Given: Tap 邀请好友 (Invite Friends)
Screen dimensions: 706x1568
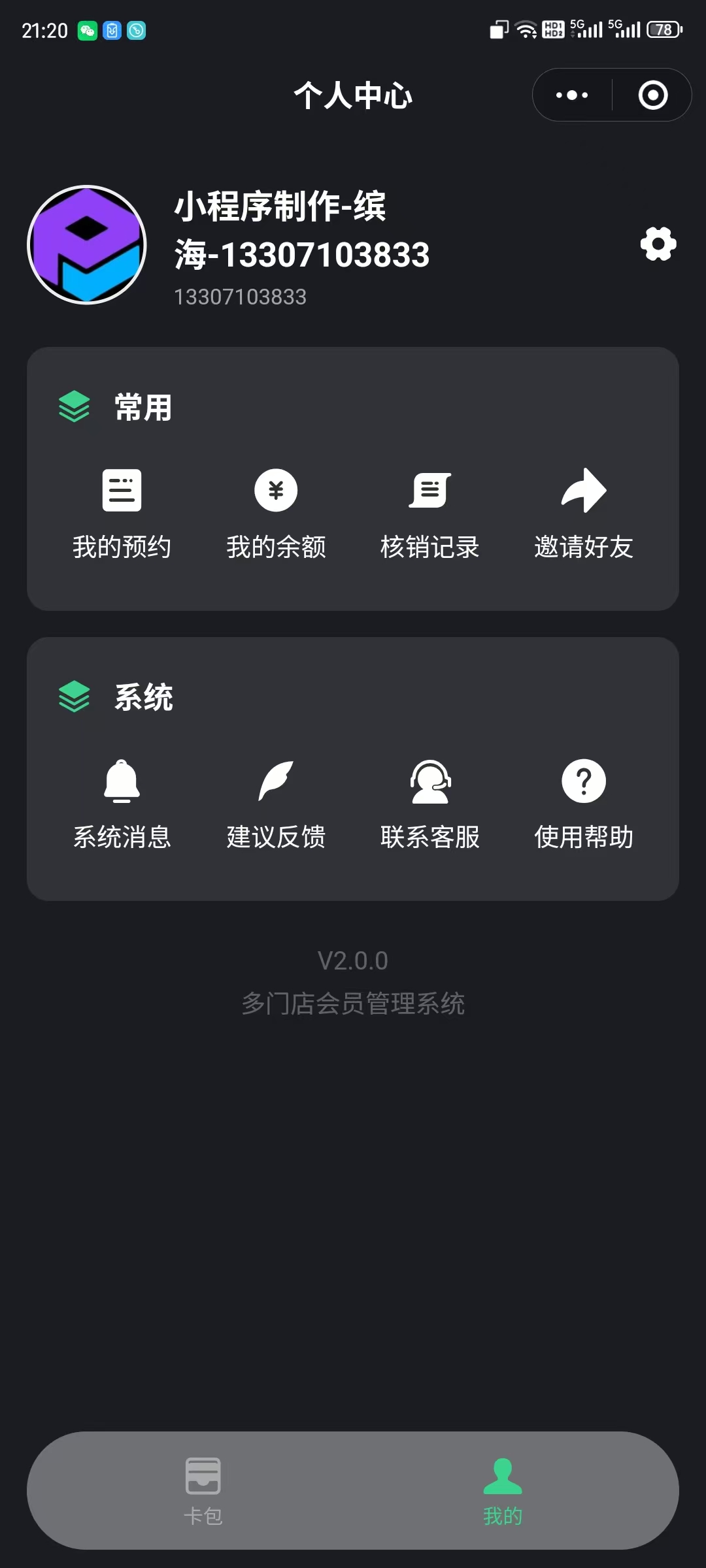Looking at the screenshot, I should pos(584,516).
